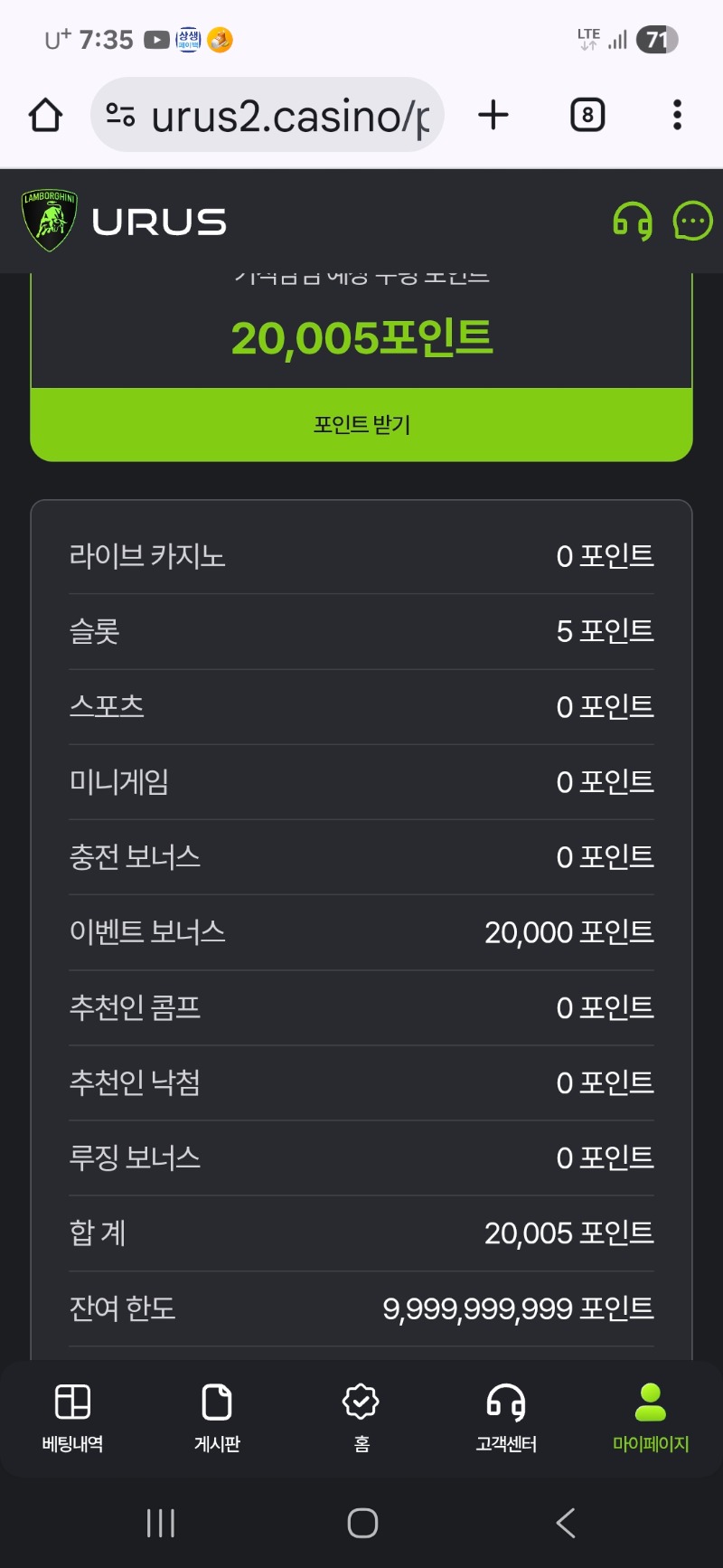Open the chat bubble icon in header
The height and width of the screenshot is (1568, 723).
pos(693,222)
